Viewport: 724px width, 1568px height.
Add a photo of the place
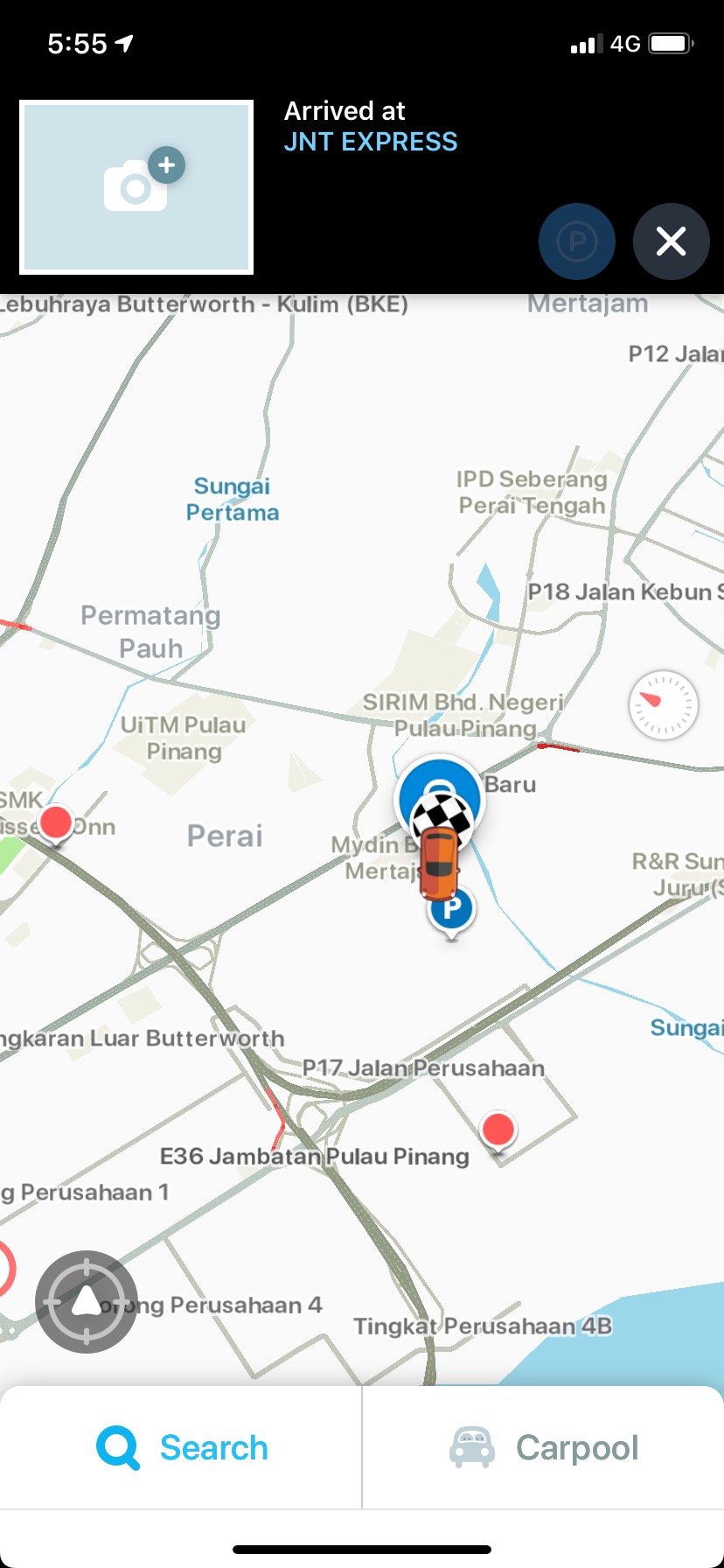(x=136, y=186)
